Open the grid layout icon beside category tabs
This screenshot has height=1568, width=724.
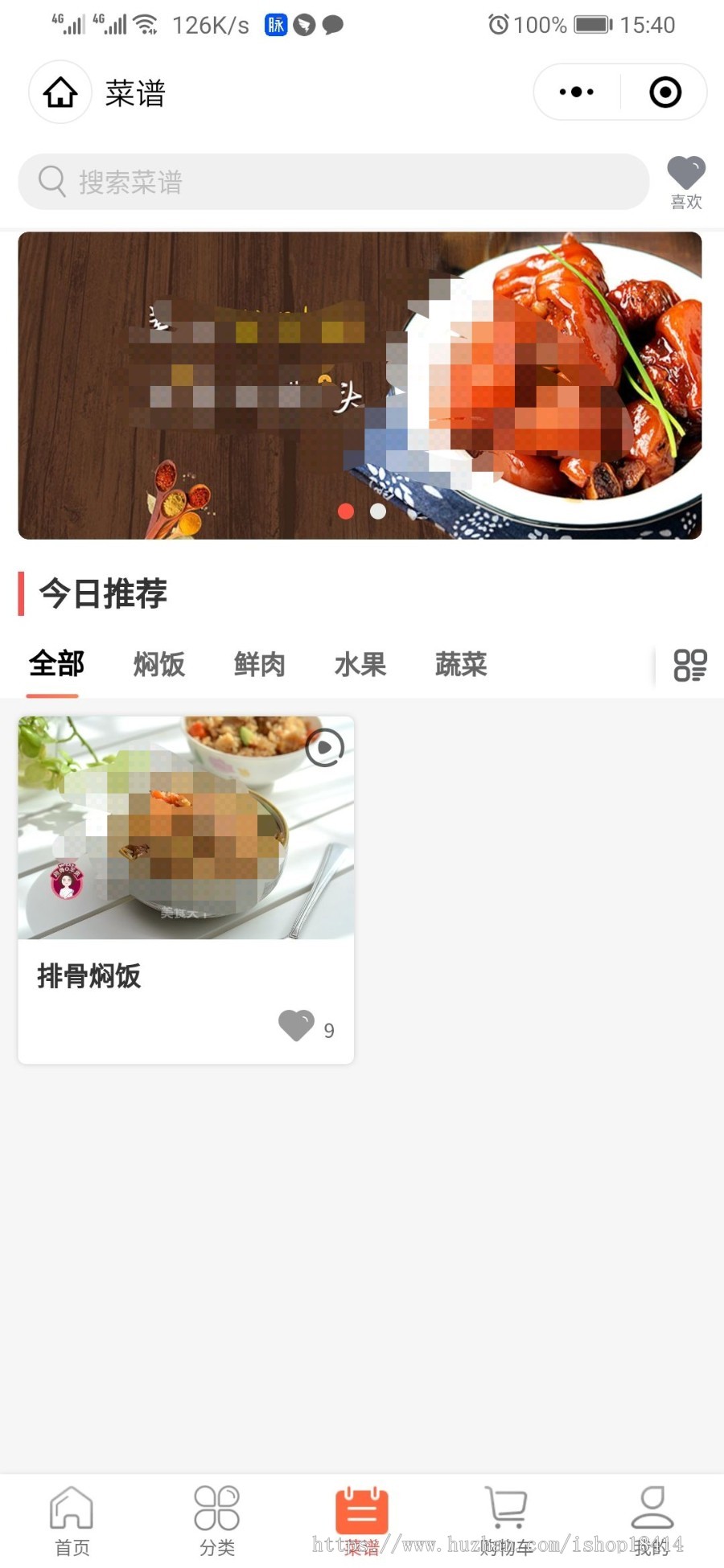tap(690, 665)
